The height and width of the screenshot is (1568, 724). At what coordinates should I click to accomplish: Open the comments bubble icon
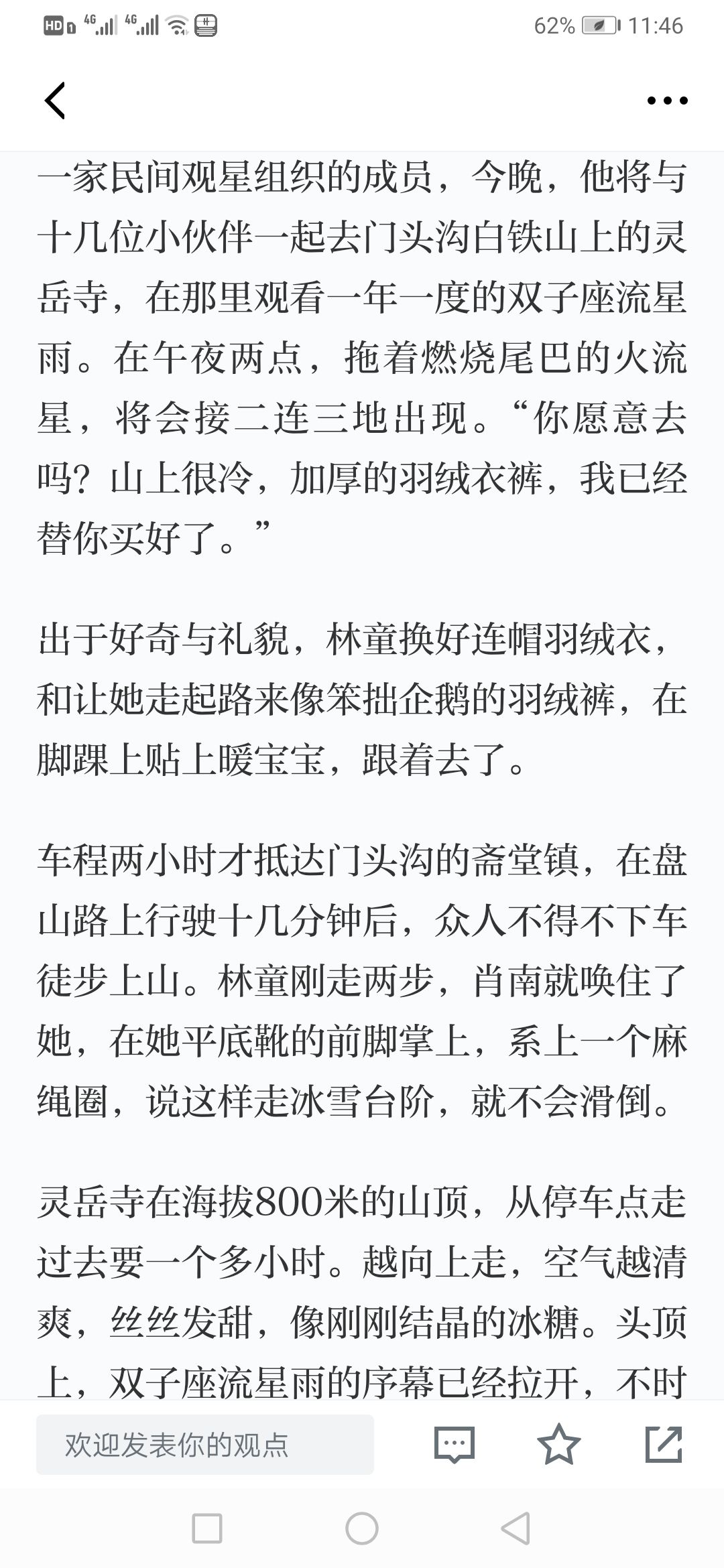(455, 1445)
